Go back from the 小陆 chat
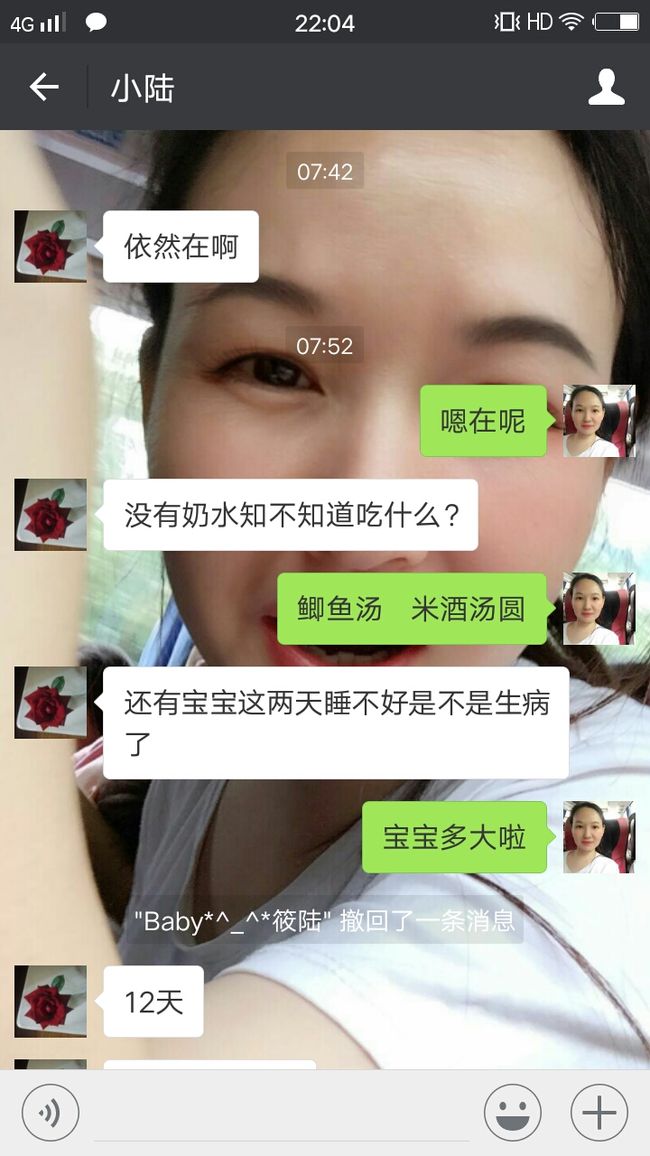Screen dimensions: 650x1156 coord(43,87)
